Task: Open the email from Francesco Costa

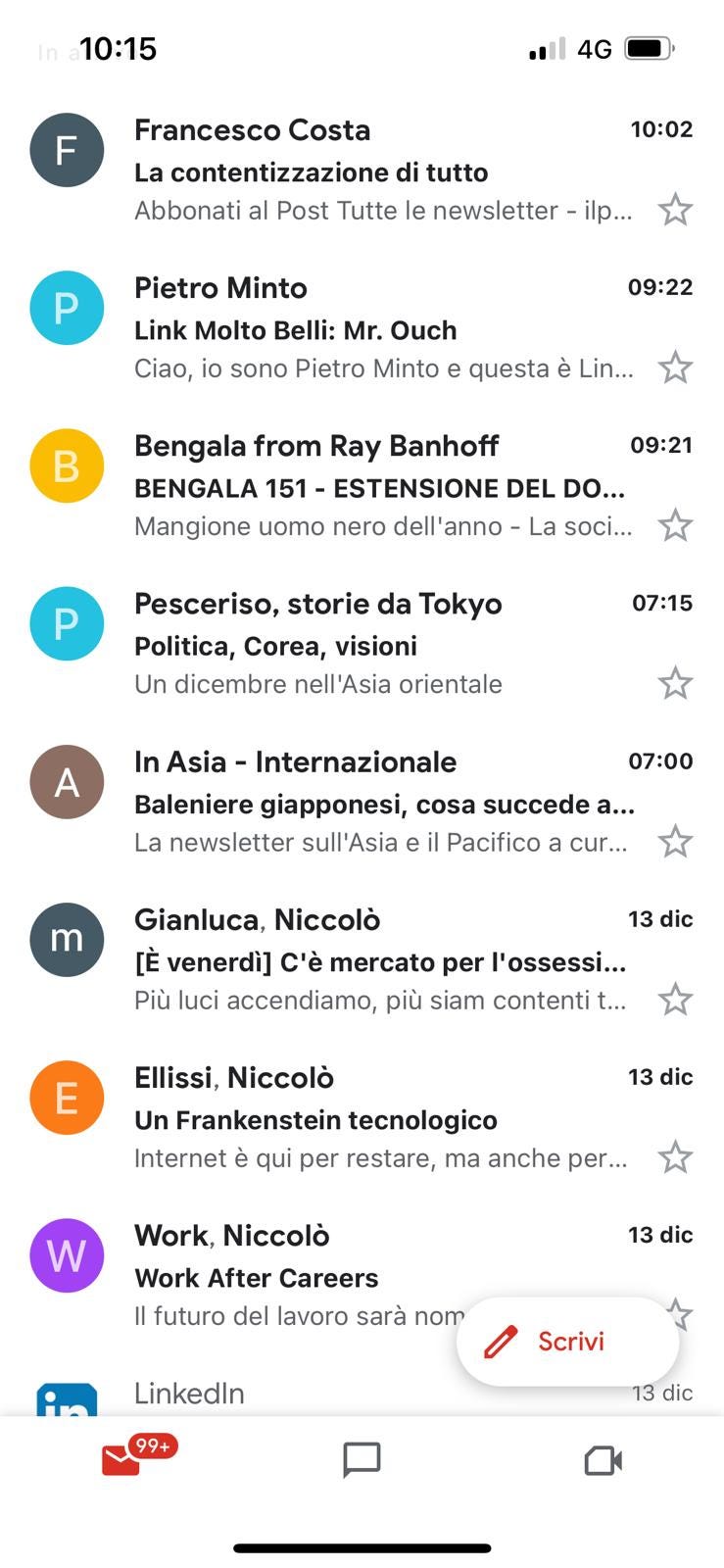Action: coord(382,171)
